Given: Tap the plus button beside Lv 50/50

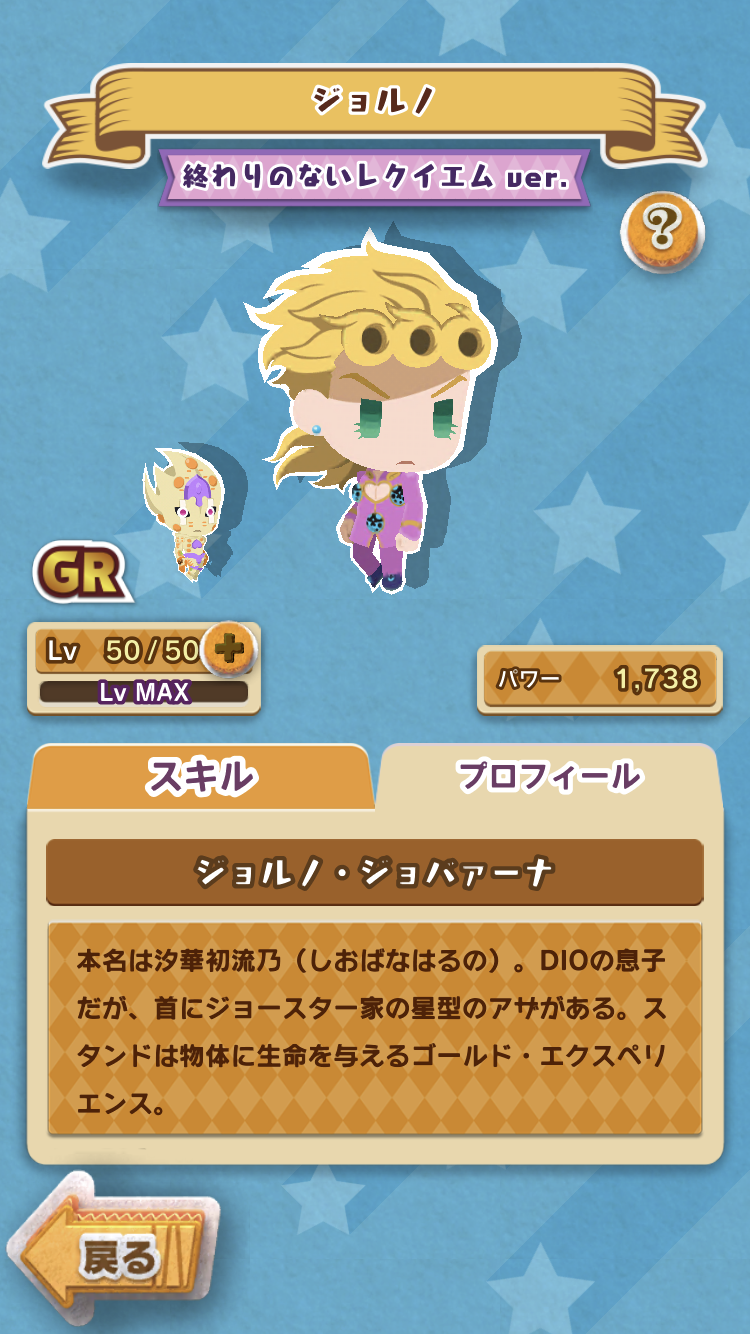Looking at the screenshot, I should (x=229, y=649).
